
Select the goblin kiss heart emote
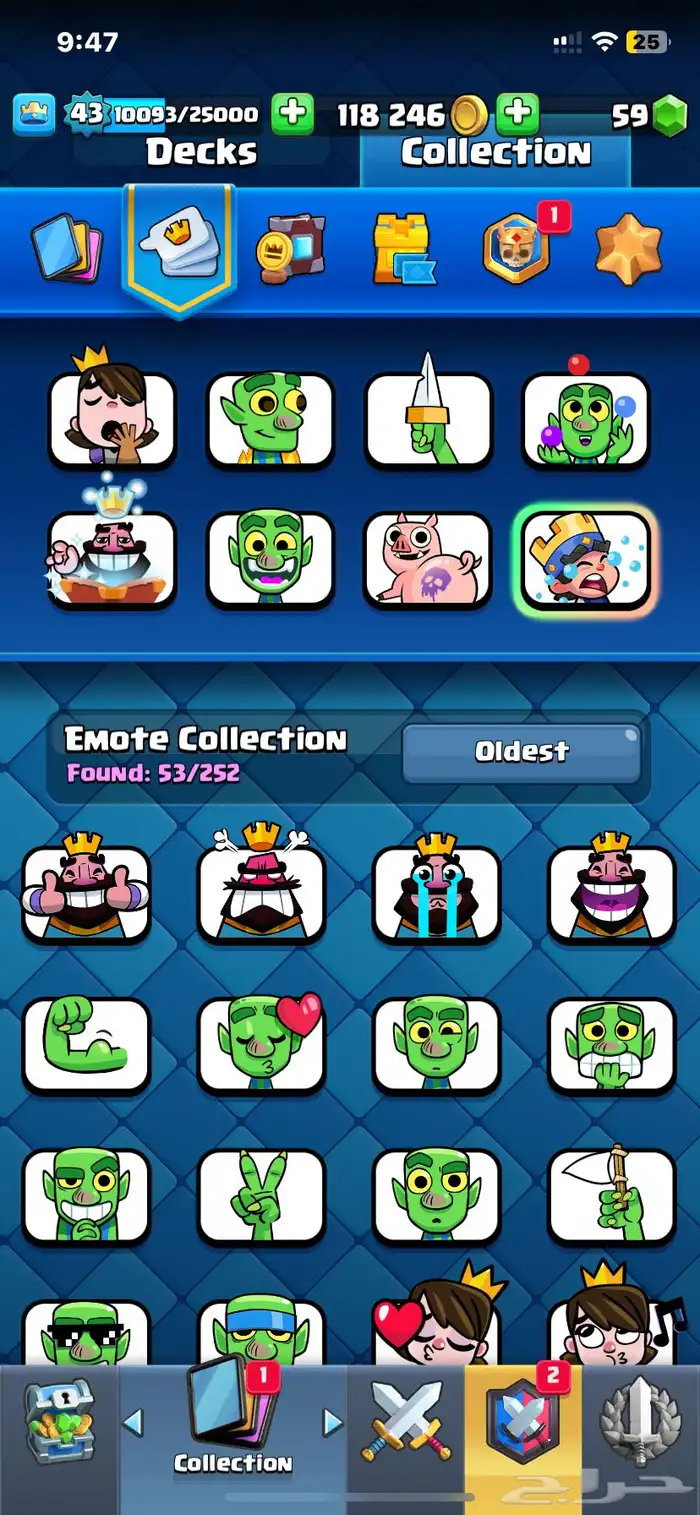261,1045
